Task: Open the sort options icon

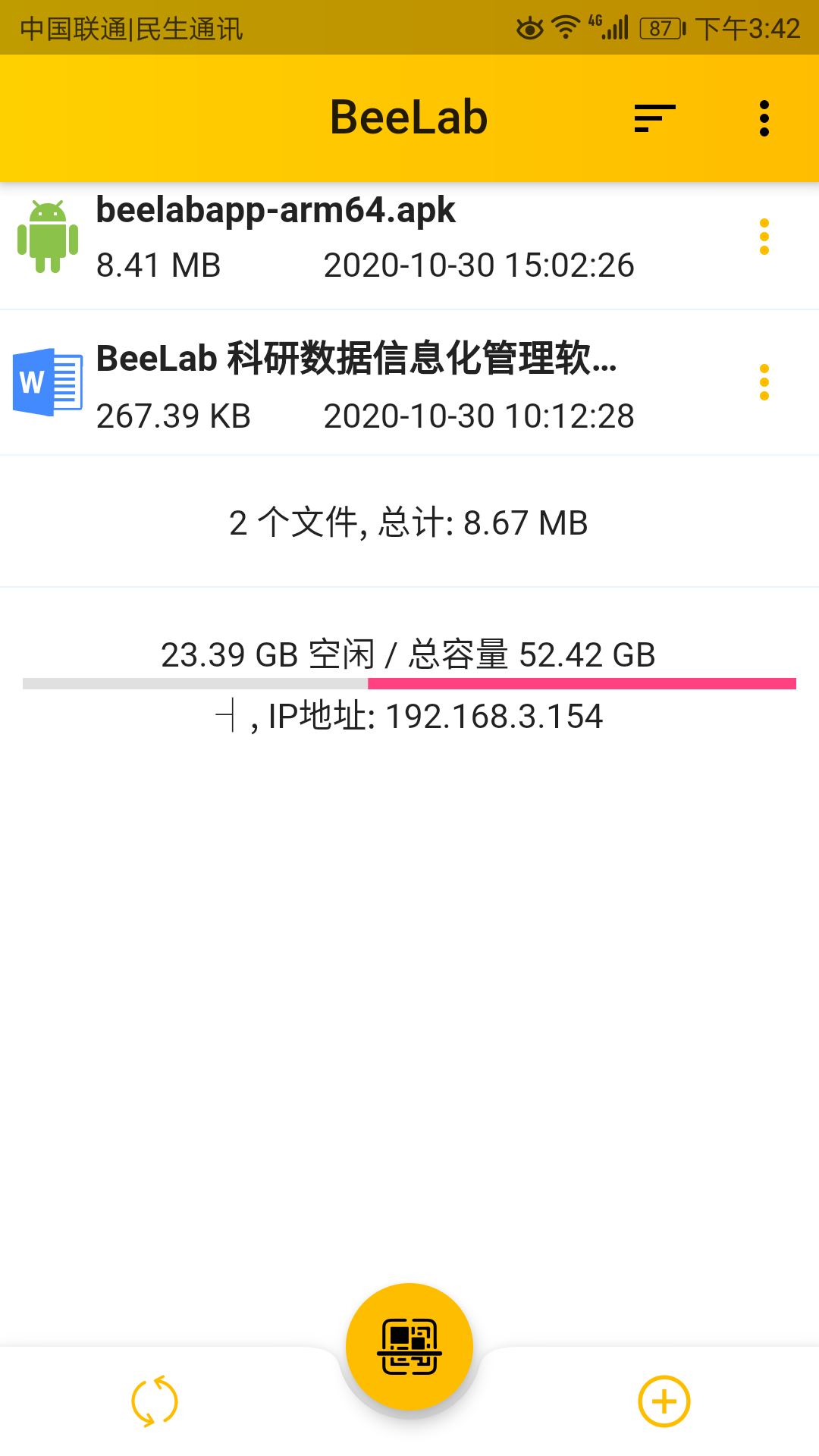Action: coord(654,118)
